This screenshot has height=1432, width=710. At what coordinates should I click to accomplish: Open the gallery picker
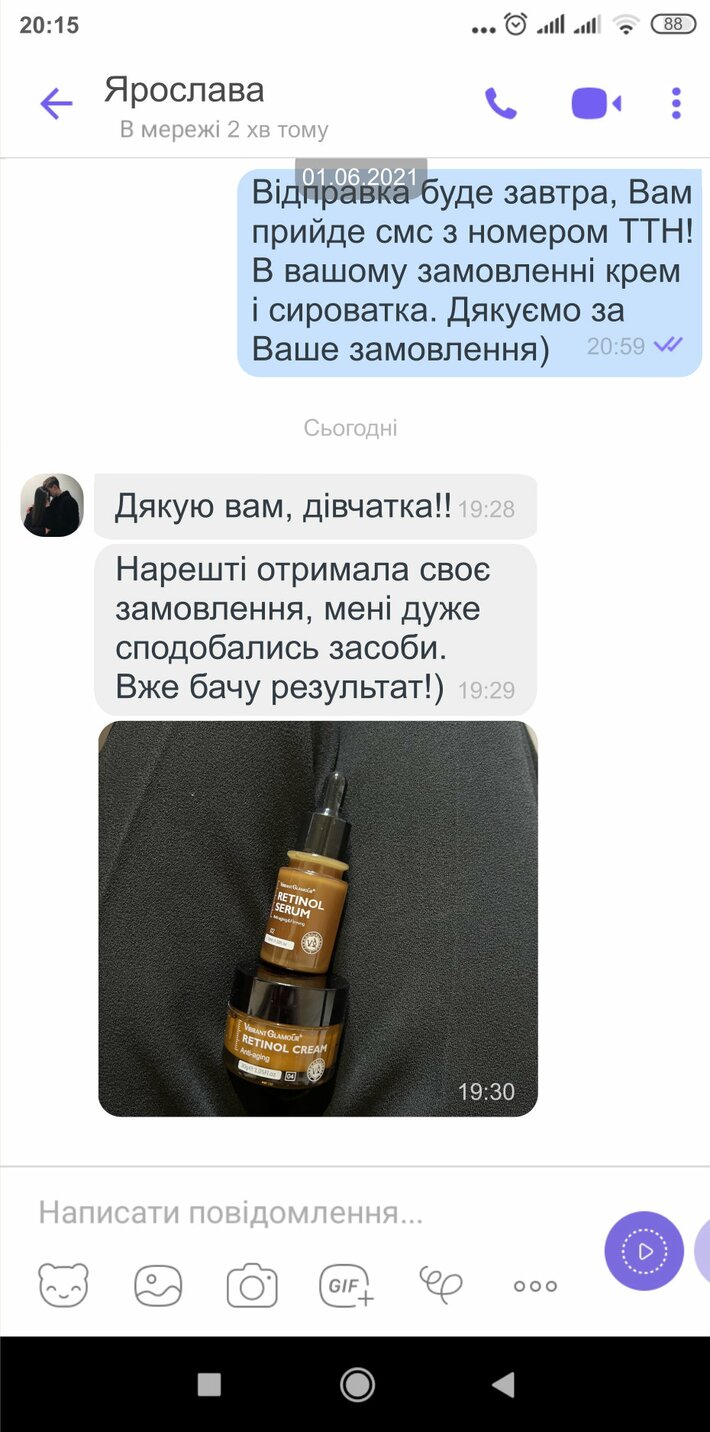coord(158,1285)
